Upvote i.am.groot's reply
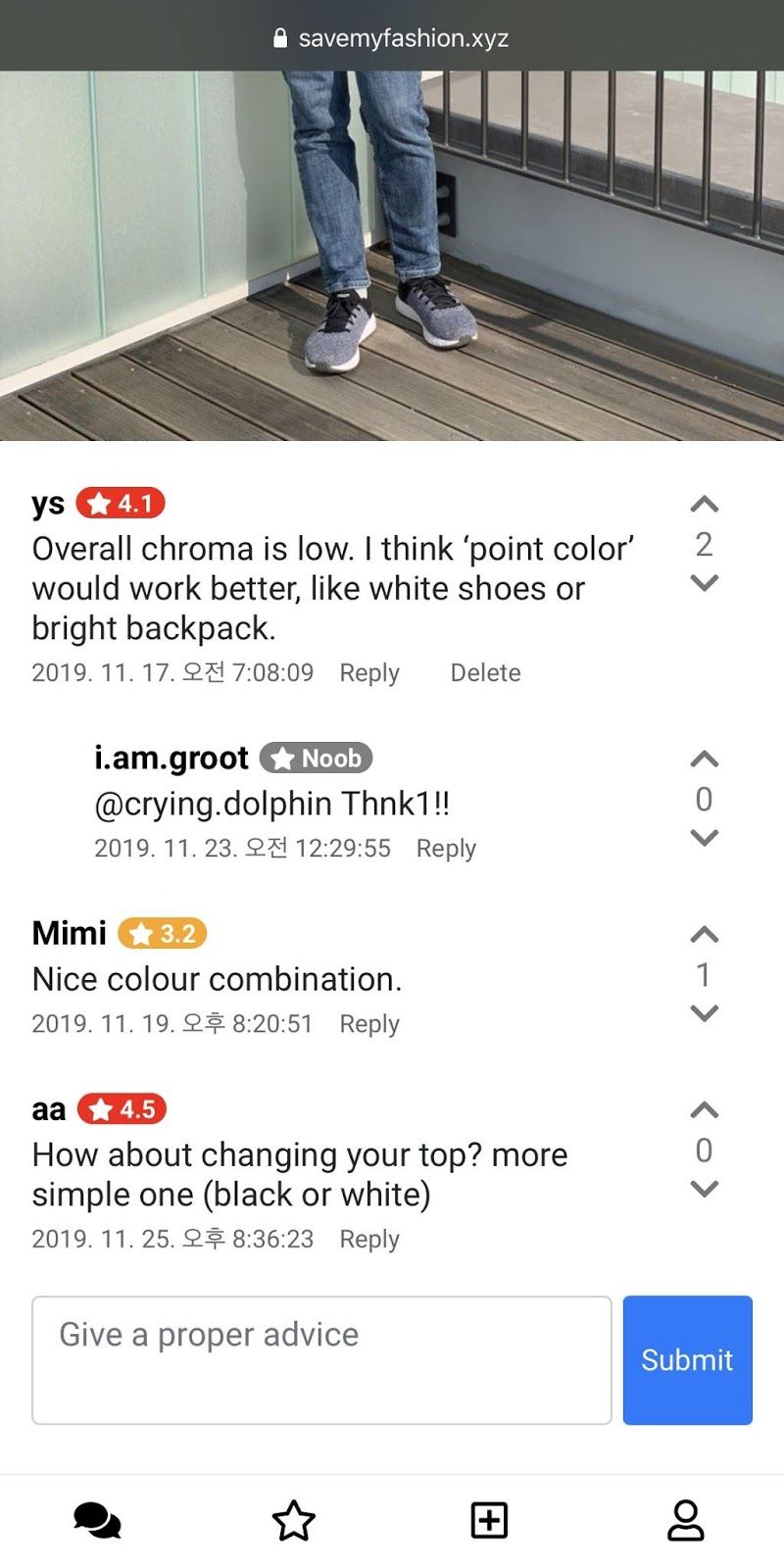 [x=704, y=759]
